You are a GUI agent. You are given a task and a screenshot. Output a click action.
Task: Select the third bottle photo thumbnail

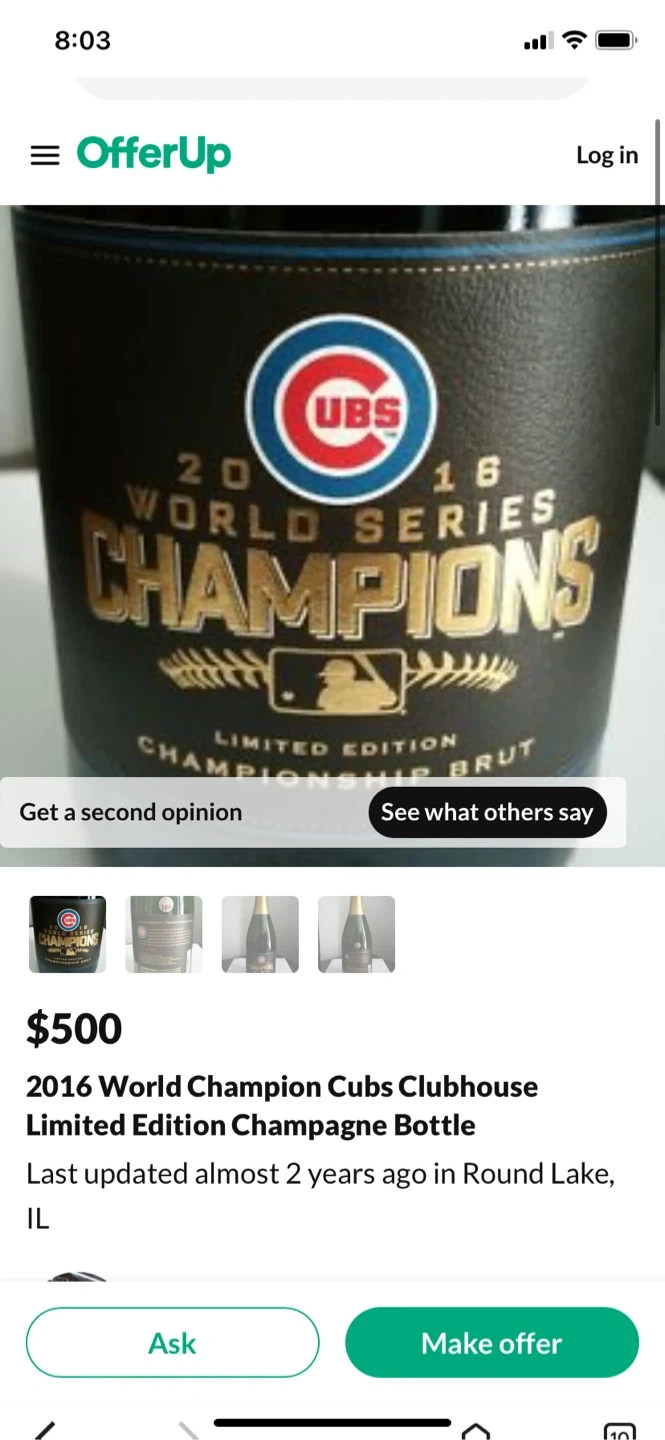[260, 934]
